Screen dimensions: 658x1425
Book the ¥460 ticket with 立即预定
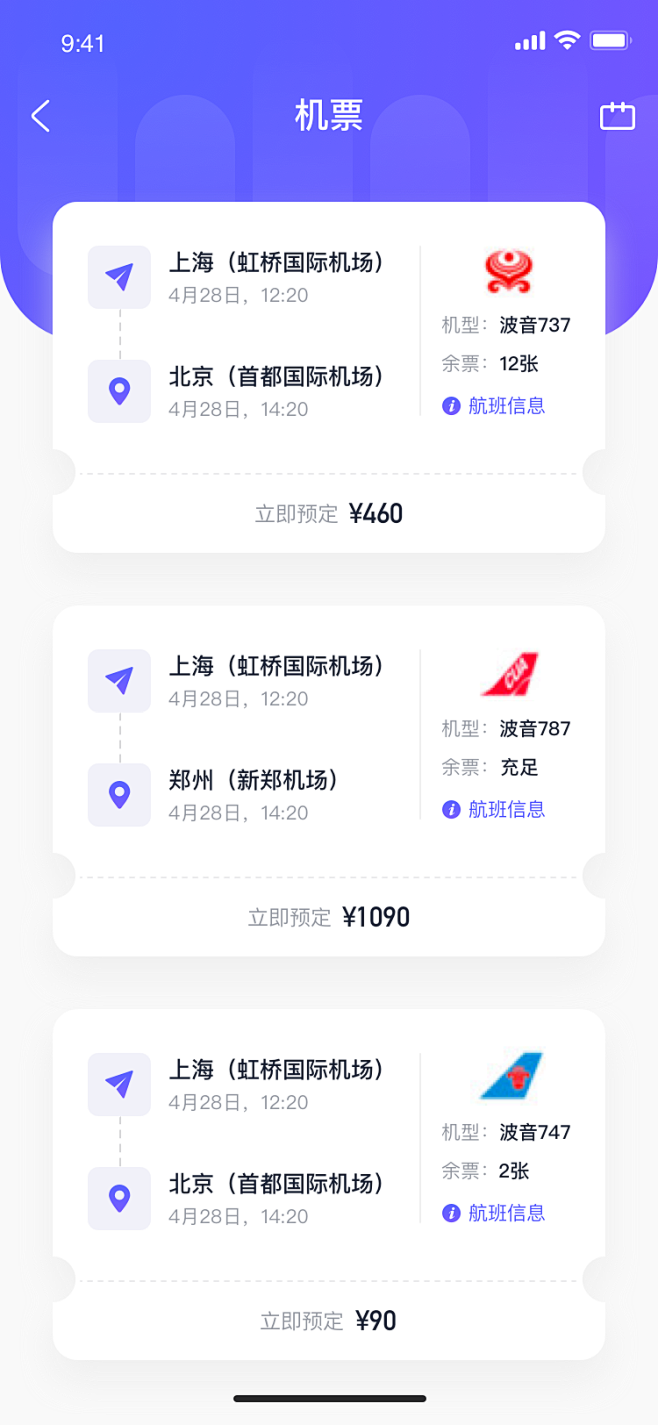pos(328,514)
